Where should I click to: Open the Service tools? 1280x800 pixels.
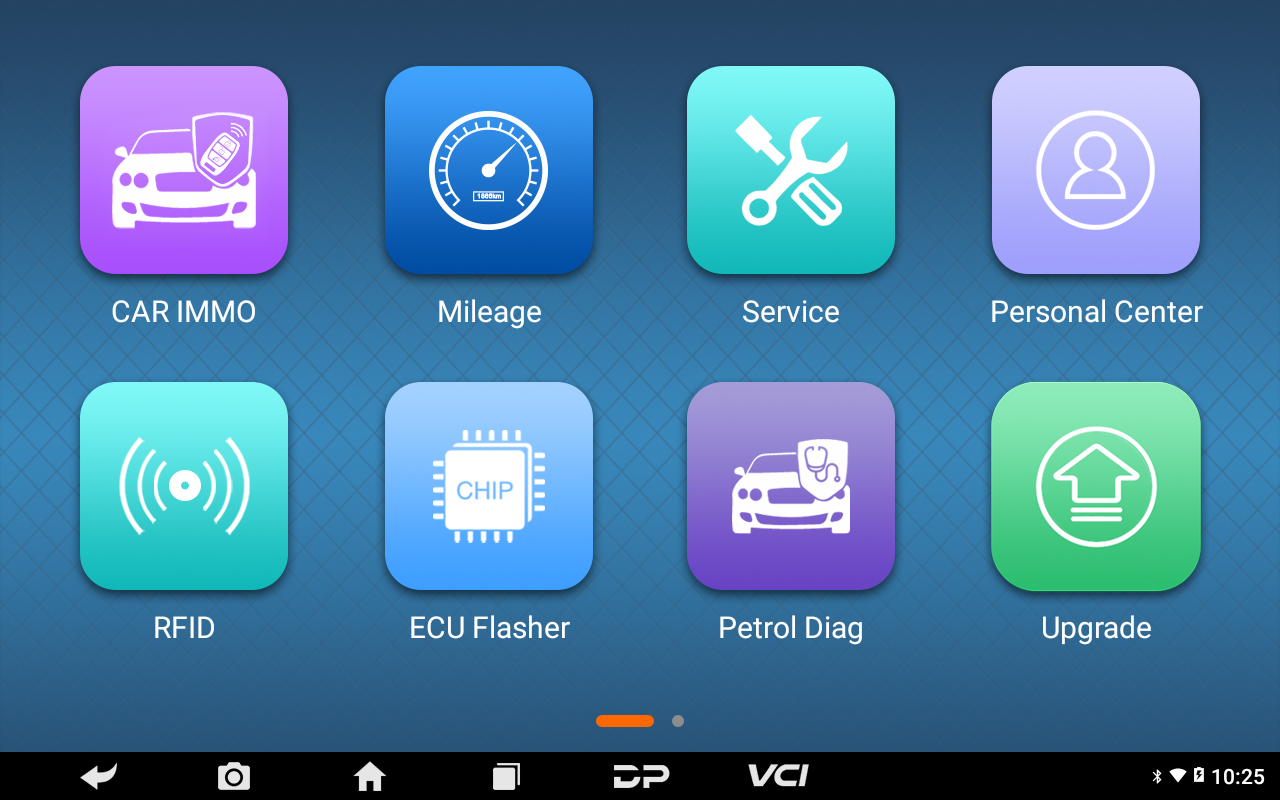790,170
